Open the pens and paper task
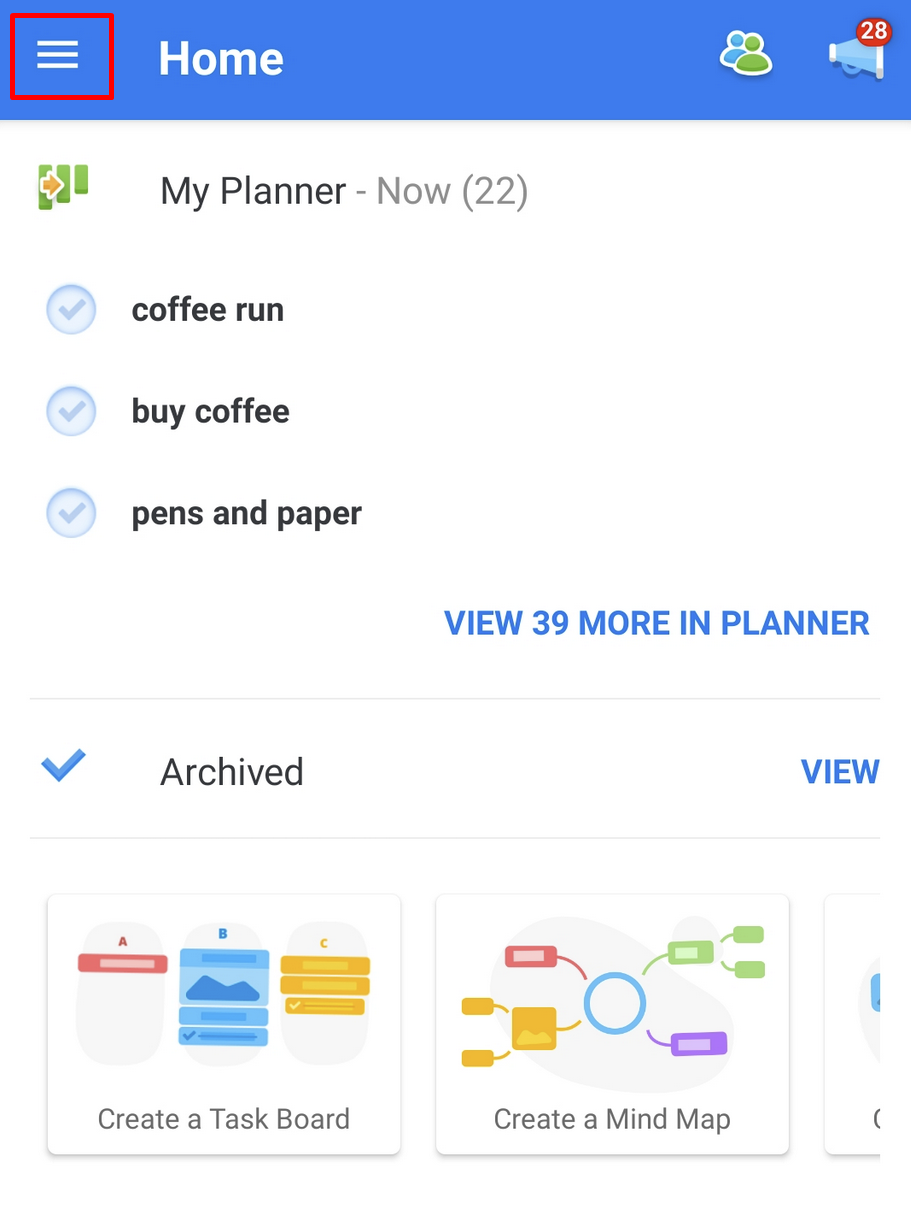 [x=247, y=513]
